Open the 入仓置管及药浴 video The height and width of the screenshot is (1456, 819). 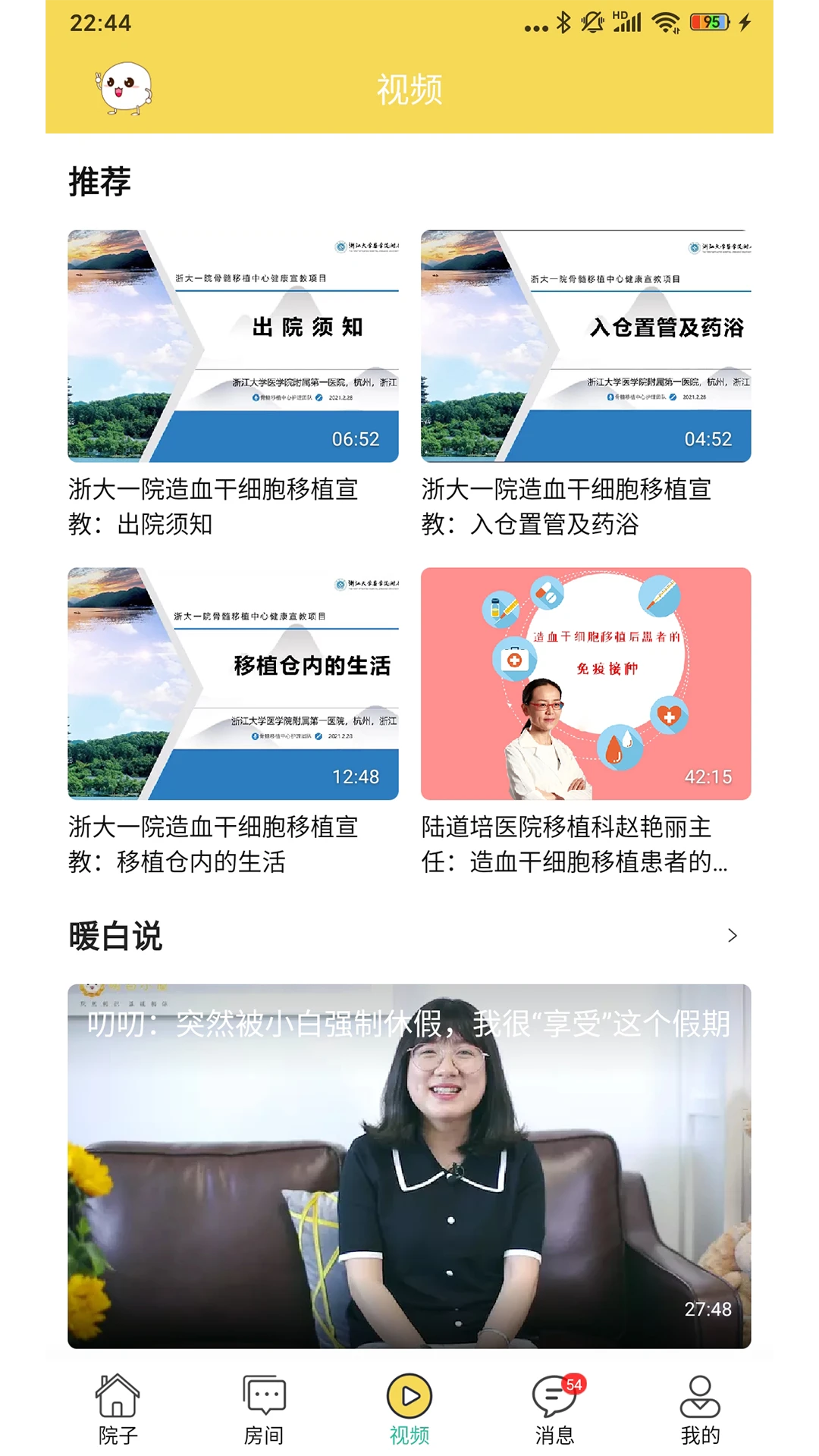point(585,344)
